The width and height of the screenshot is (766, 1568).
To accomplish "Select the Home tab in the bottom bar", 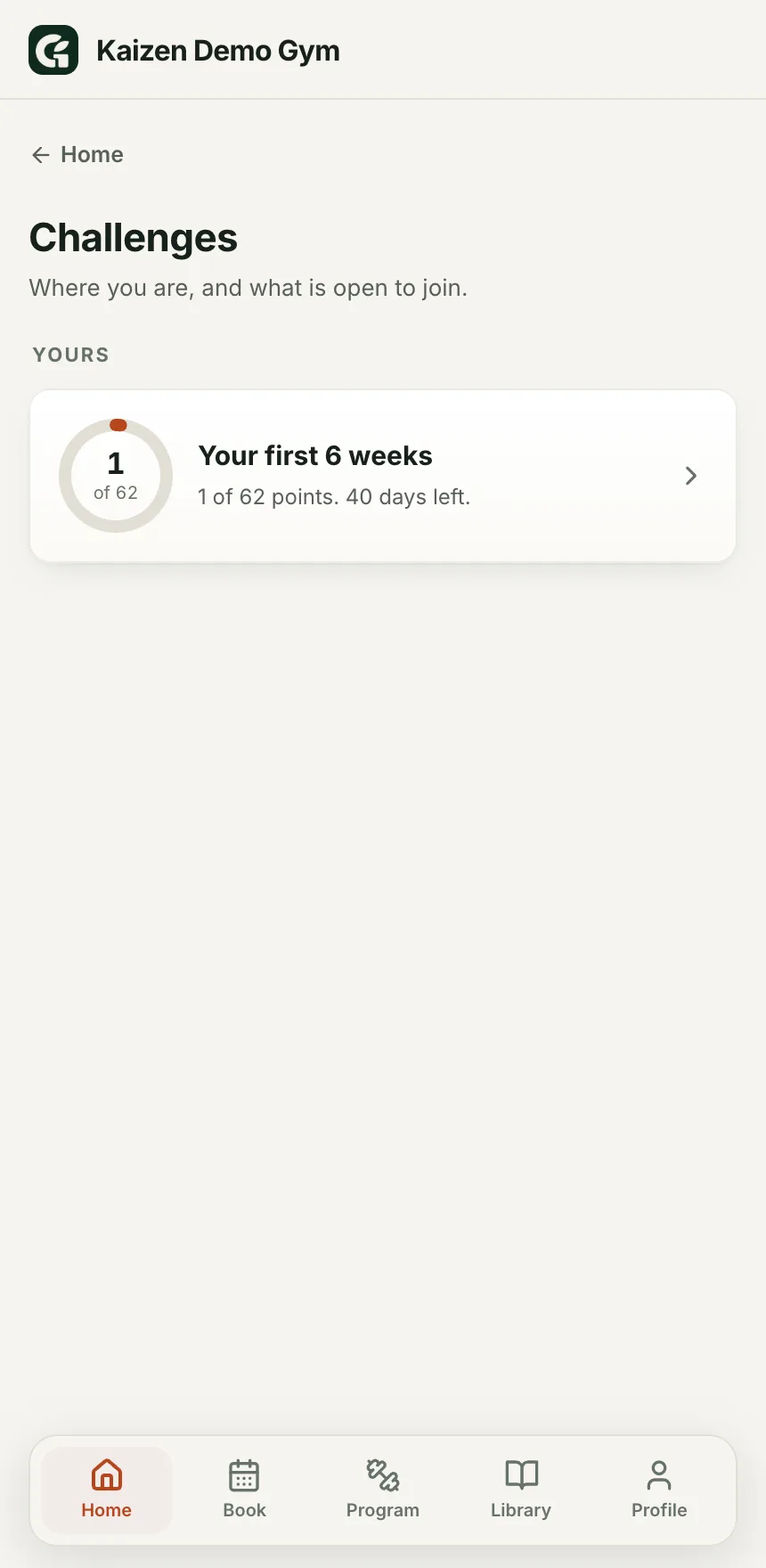I will pyautogui.click(x=107, y=1490).
